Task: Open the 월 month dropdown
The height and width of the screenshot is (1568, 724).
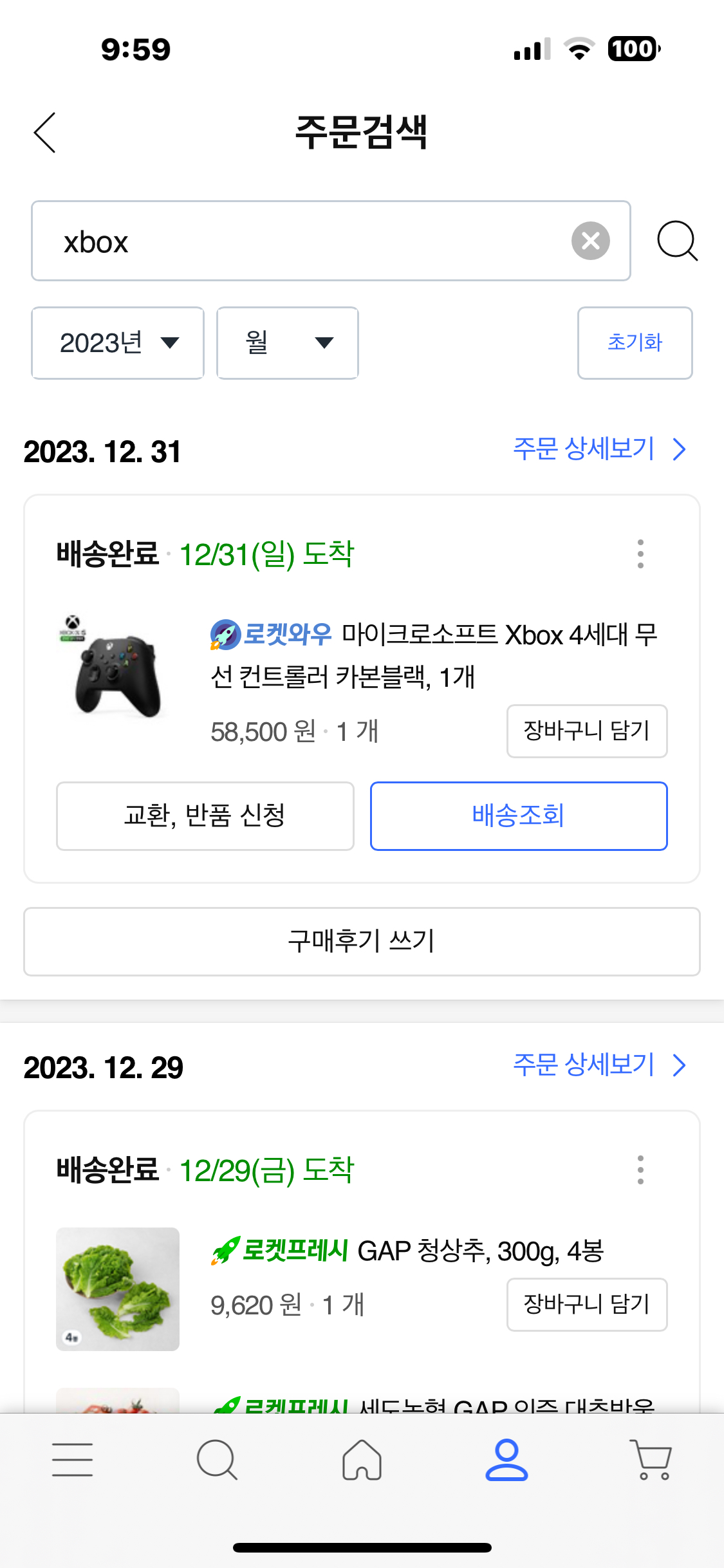Action: coord(288,343)
